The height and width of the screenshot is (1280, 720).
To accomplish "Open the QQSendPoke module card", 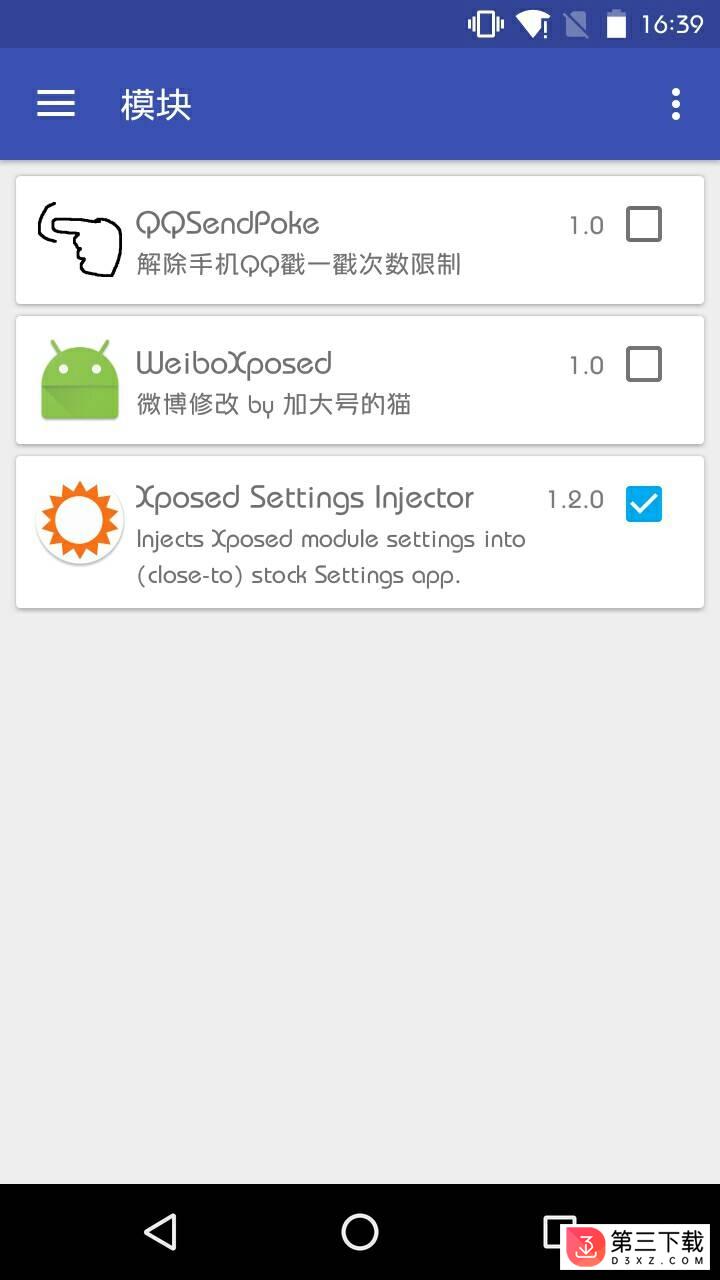I will (x=360, y=240).
